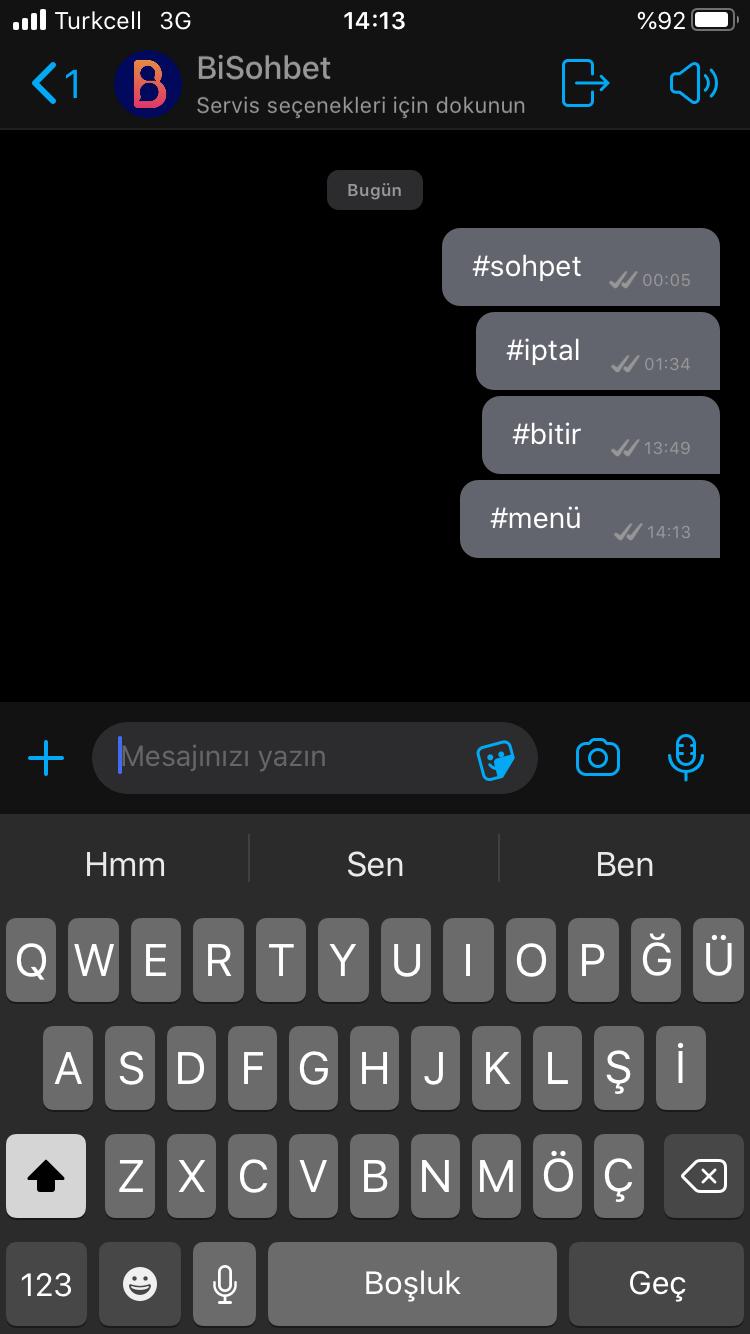Switch keyboard to 123 numbers layout
This screenshot has width=750, height=1334.
46,1284
